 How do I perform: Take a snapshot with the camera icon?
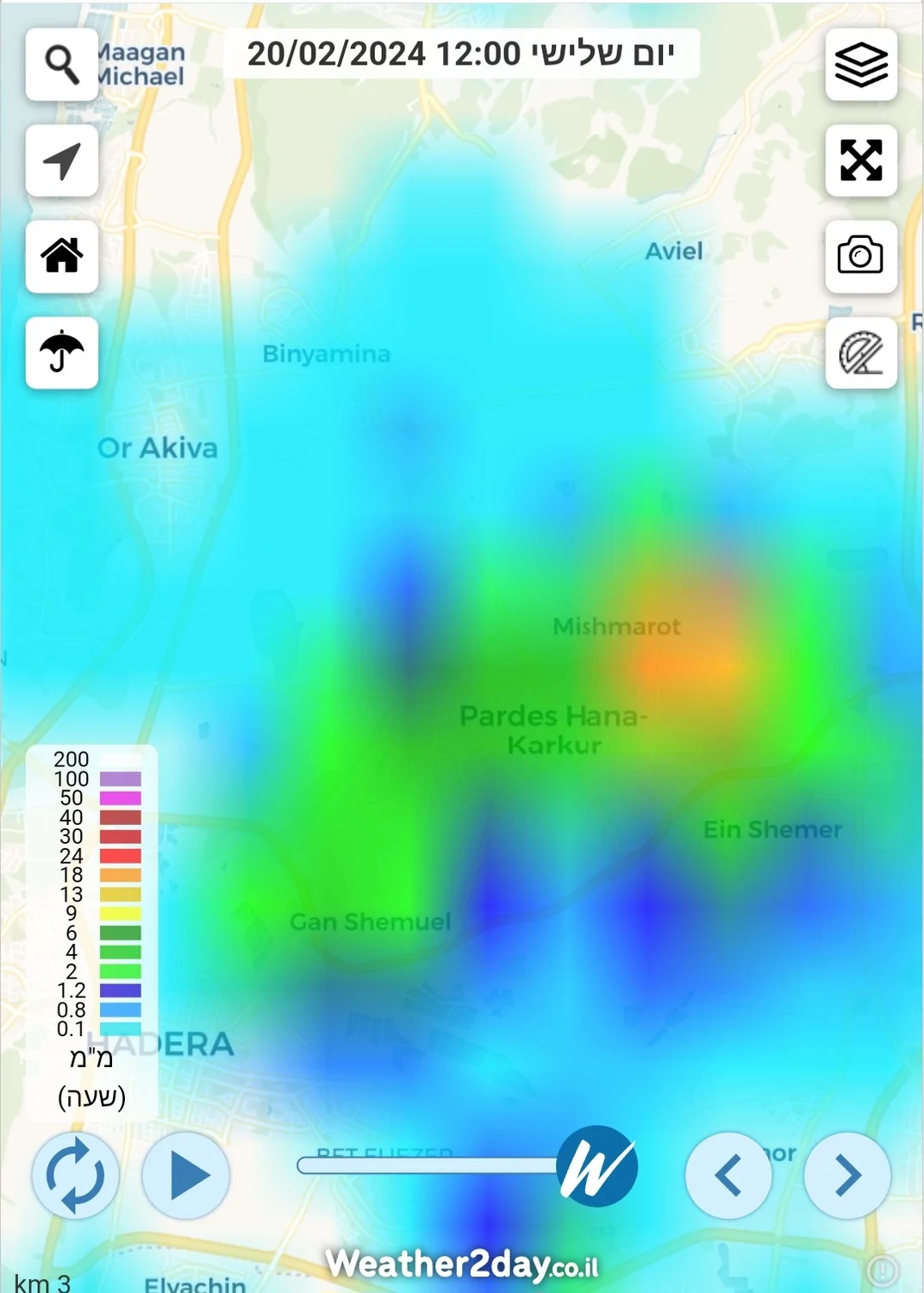point(861,256)
